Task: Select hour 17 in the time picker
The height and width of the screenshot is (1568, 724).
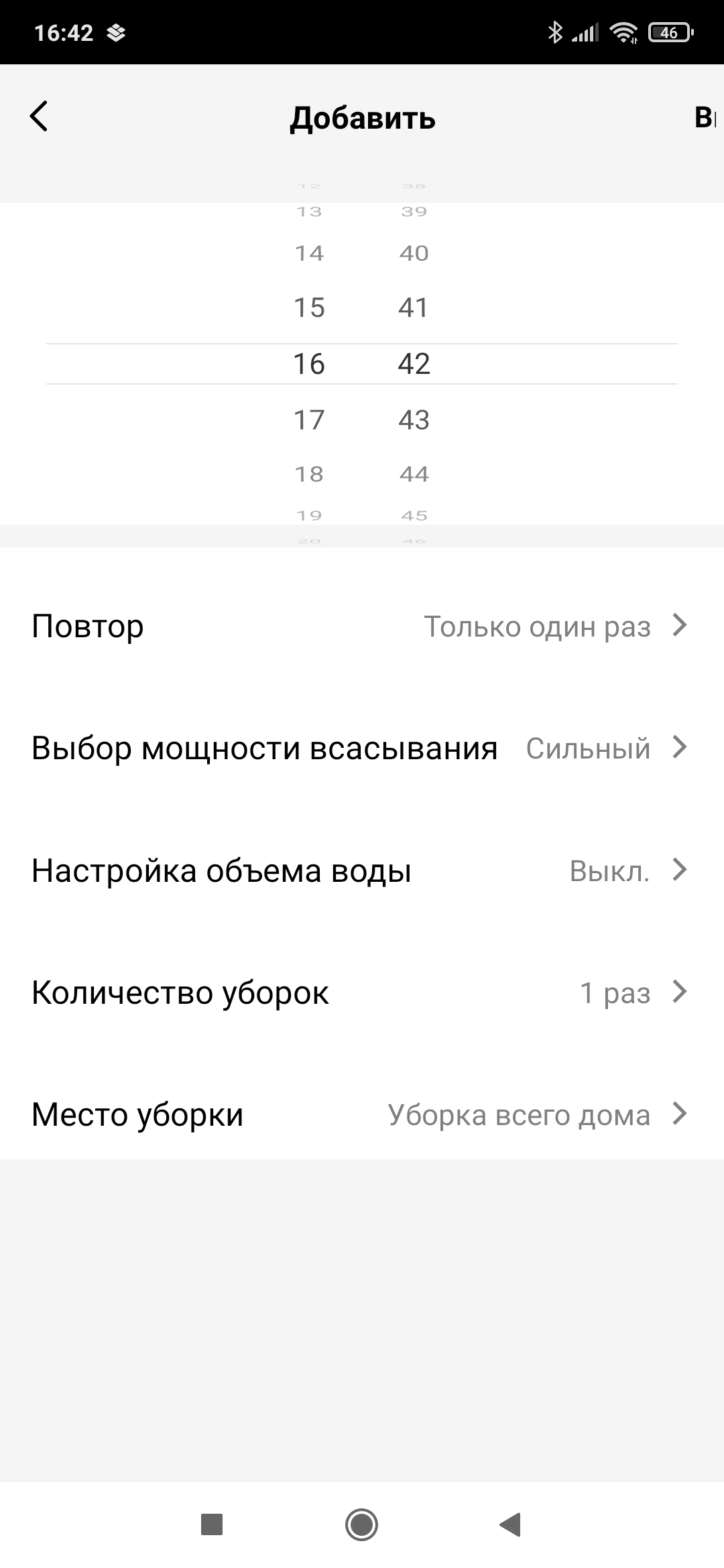Action: 309,420
